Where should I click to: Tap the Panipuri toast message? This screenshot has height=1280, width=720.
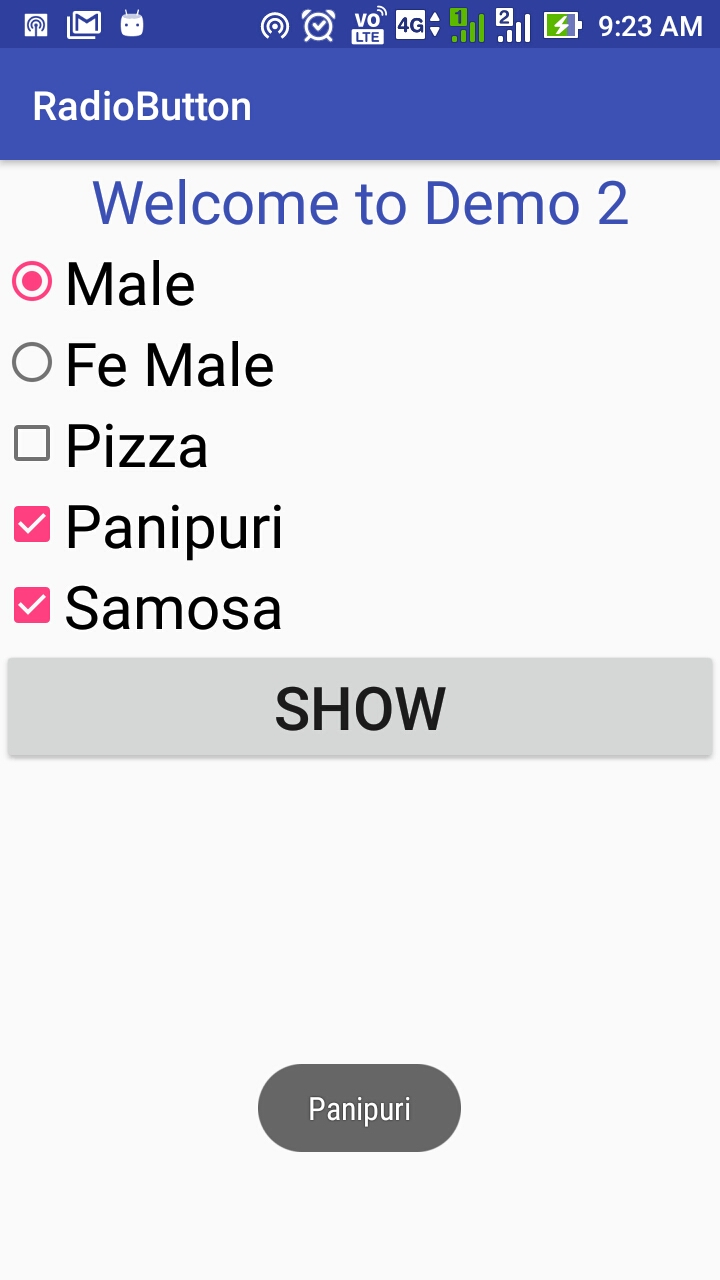pyautogui.click(x=359, y=1107)
